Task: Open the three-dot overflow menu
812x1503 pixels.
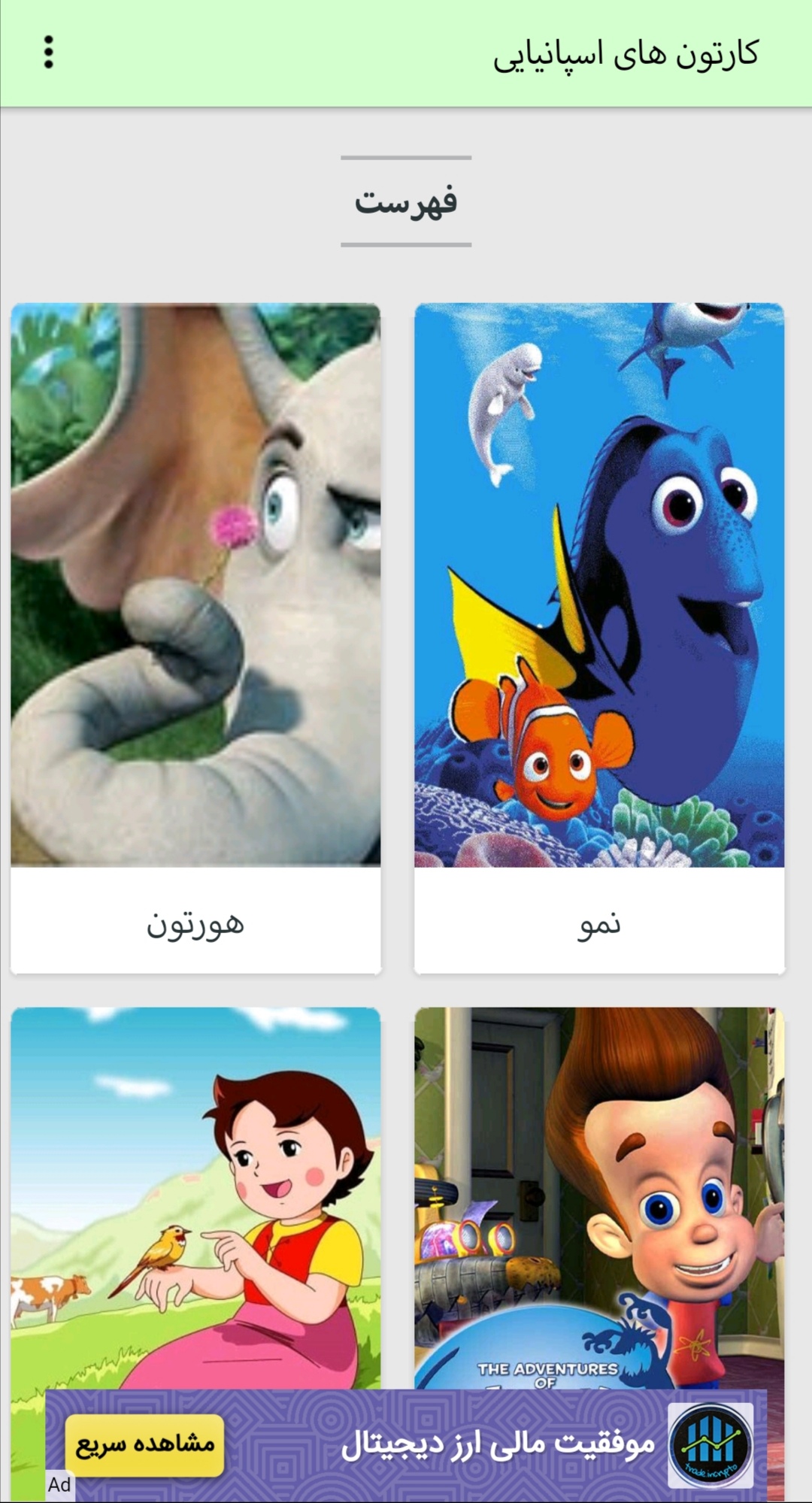Action: click(49, 53)
